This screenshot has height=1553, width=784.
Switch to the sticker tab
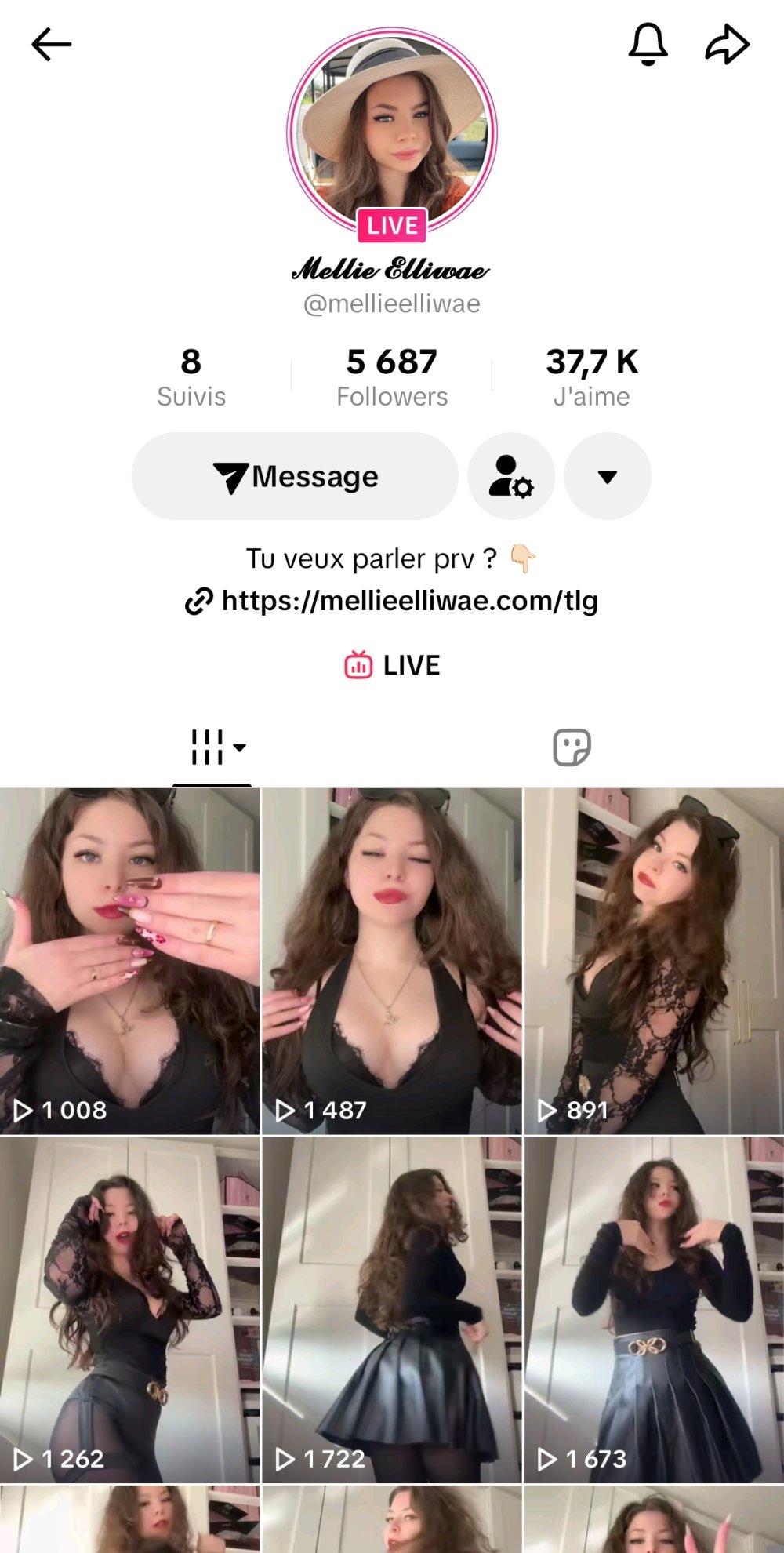[572, 747]
